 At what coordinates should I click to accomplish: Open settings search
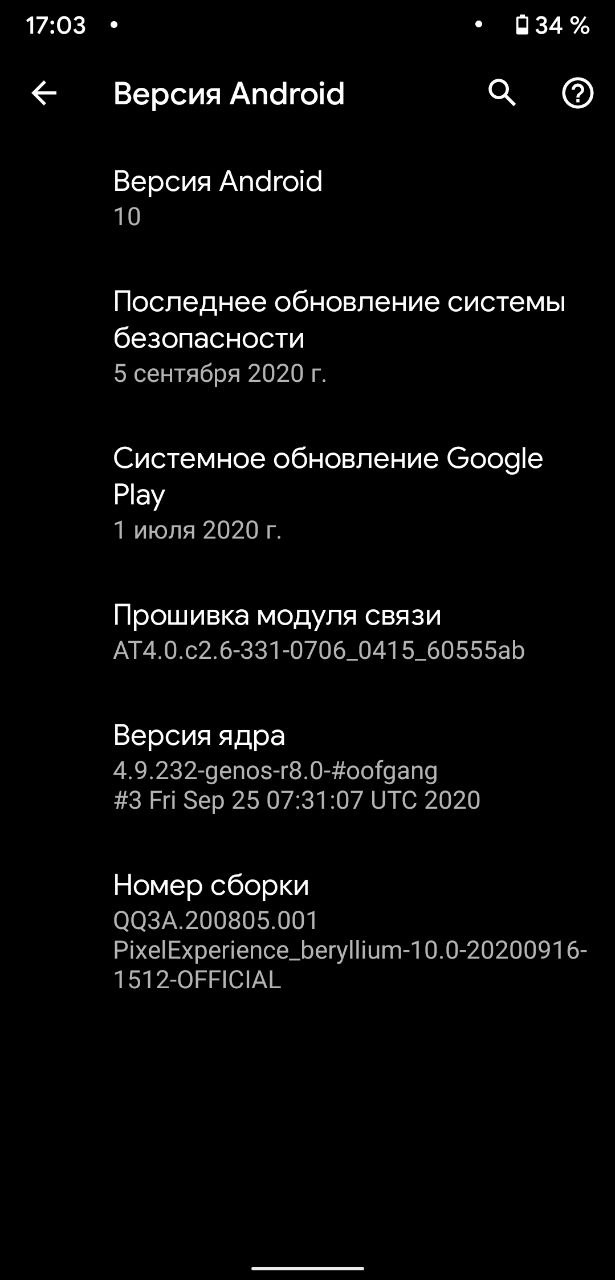[x=502, y=94]
